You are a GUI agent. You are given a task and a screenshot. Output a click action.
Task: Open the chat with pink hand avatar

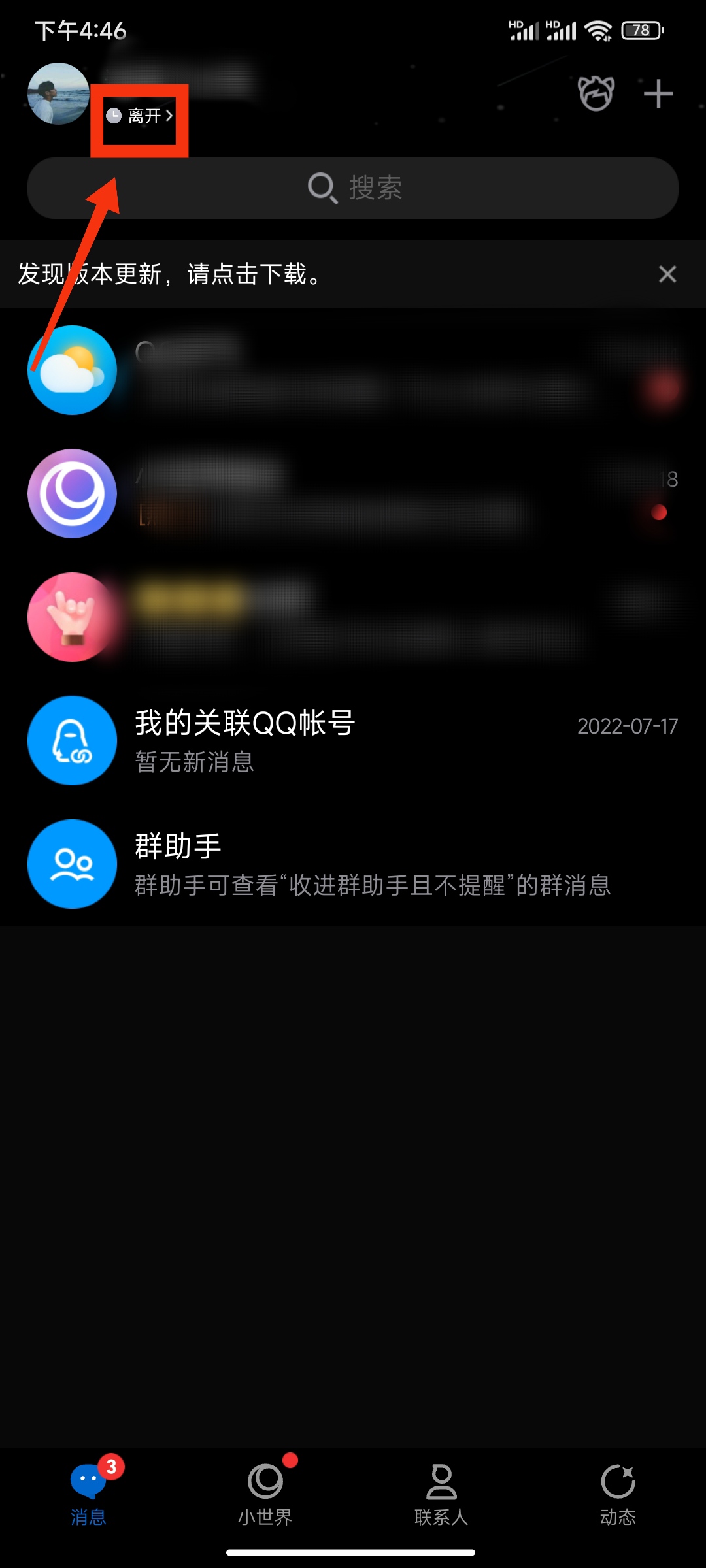click(x=353, y=617)
